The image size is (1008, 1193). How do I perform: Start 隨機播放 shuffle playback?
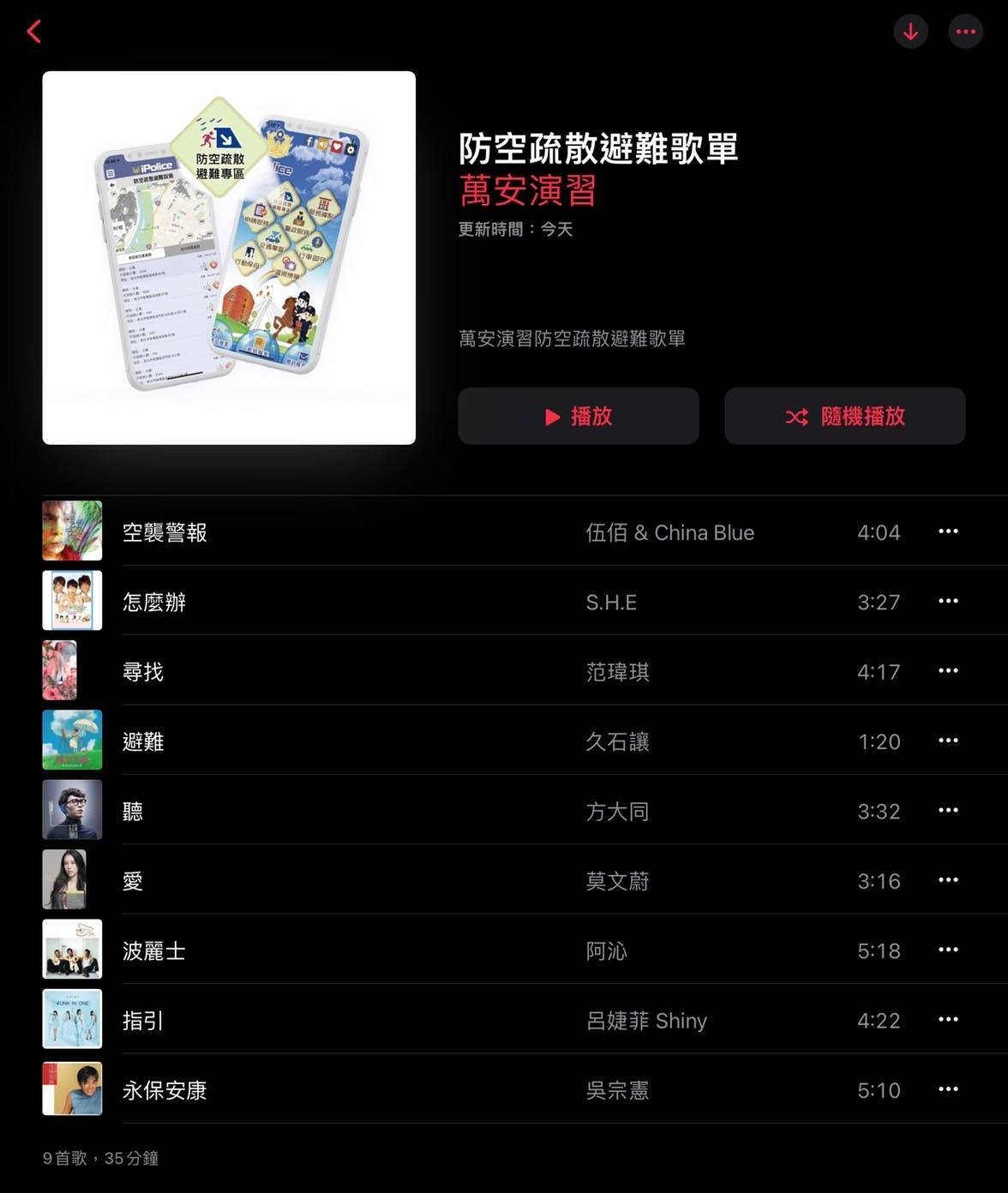[844, 416]
